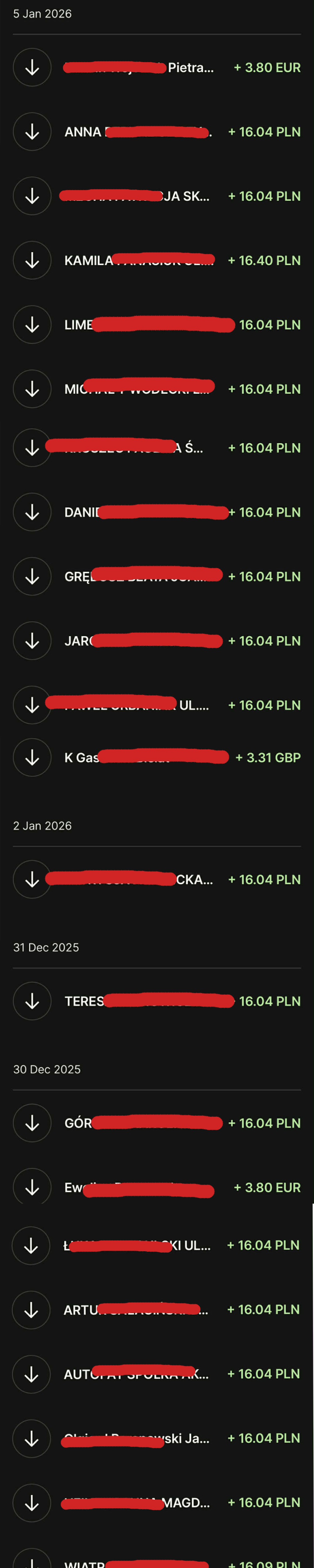Select the transaction starting with LIME
314x1568 pixels.
pyautogui.click(x=157, y=325)
